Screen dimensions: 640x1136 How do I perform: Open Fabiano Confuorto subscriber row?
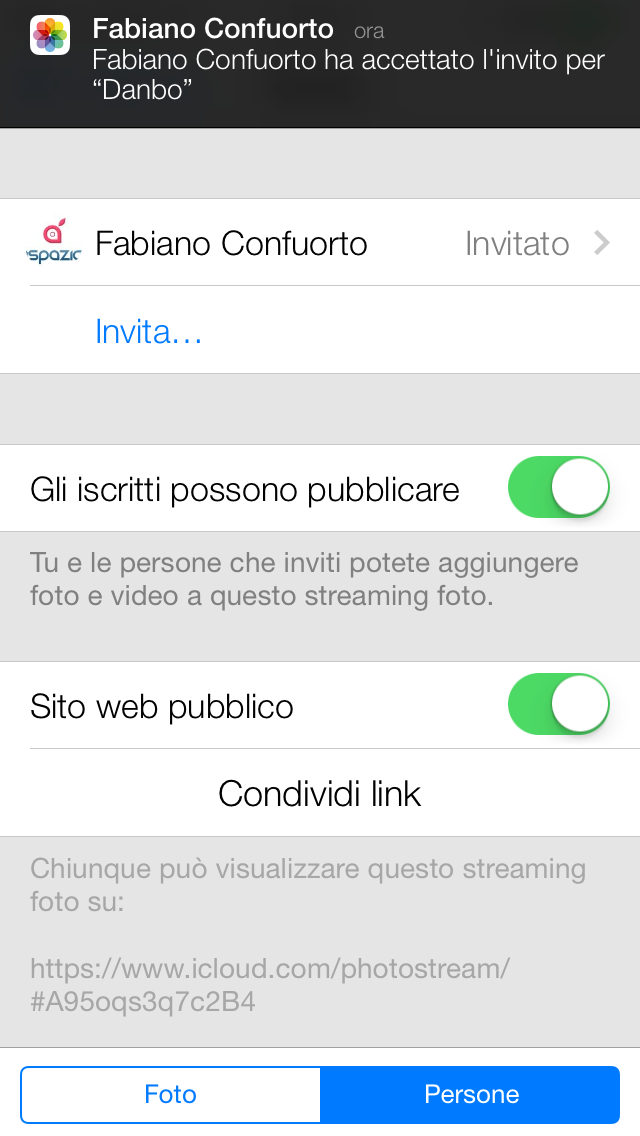pos(320,243)
